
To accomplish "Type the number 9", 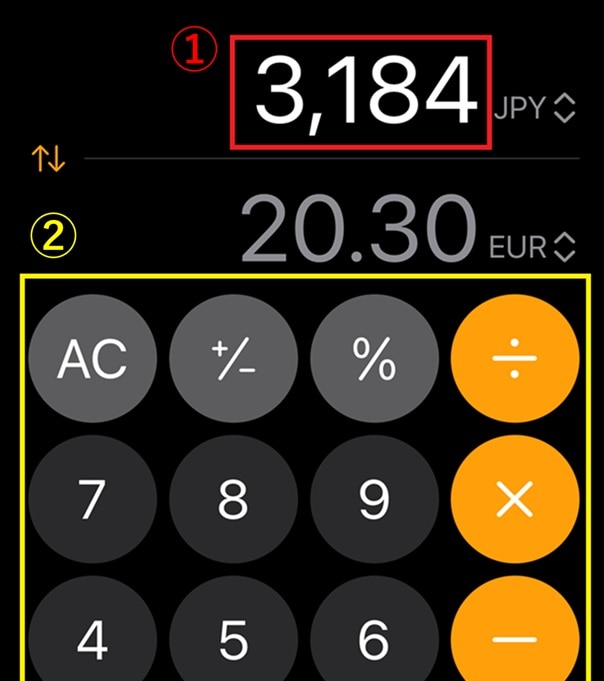I will point(374,499).
